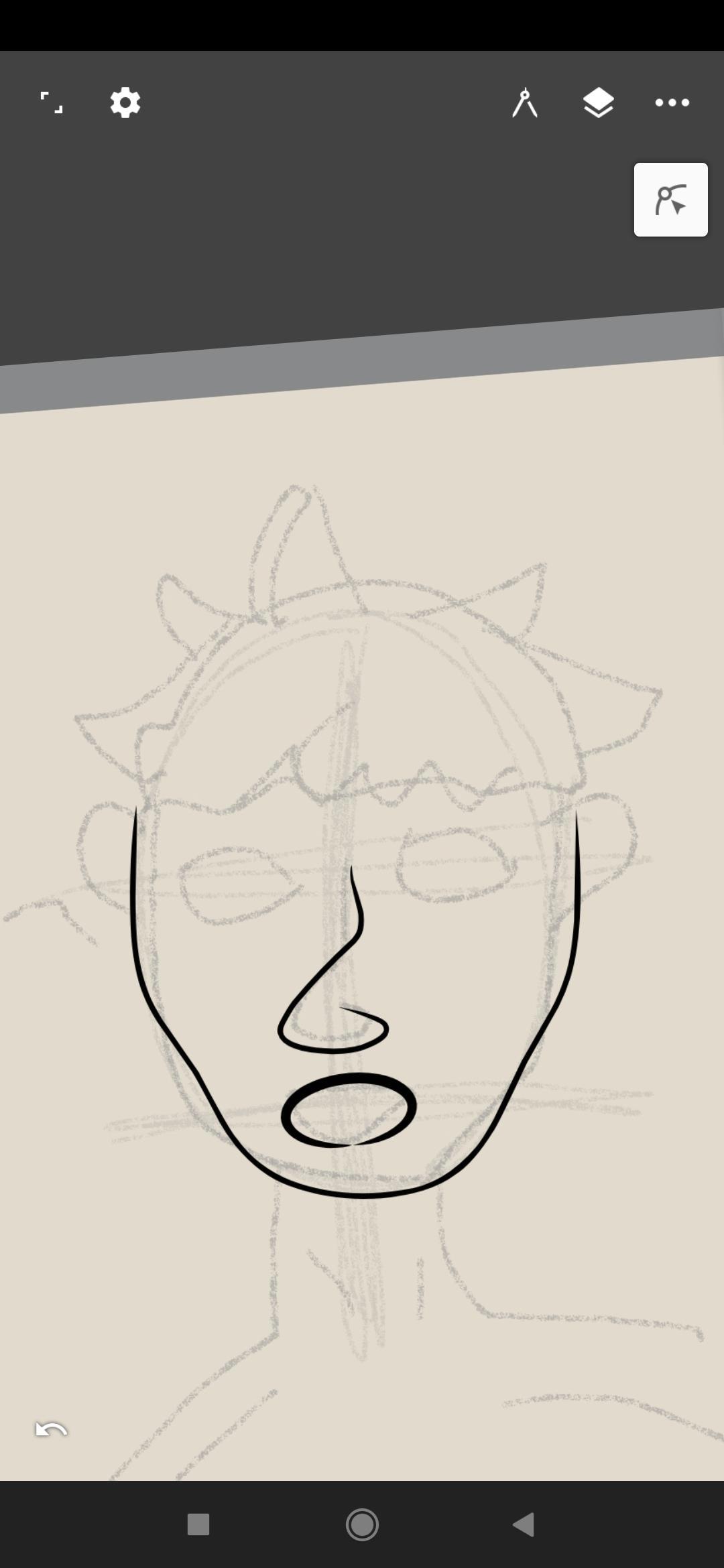Tap the system back button
Screen dimensions: 724x1568
coord(524,1524)
